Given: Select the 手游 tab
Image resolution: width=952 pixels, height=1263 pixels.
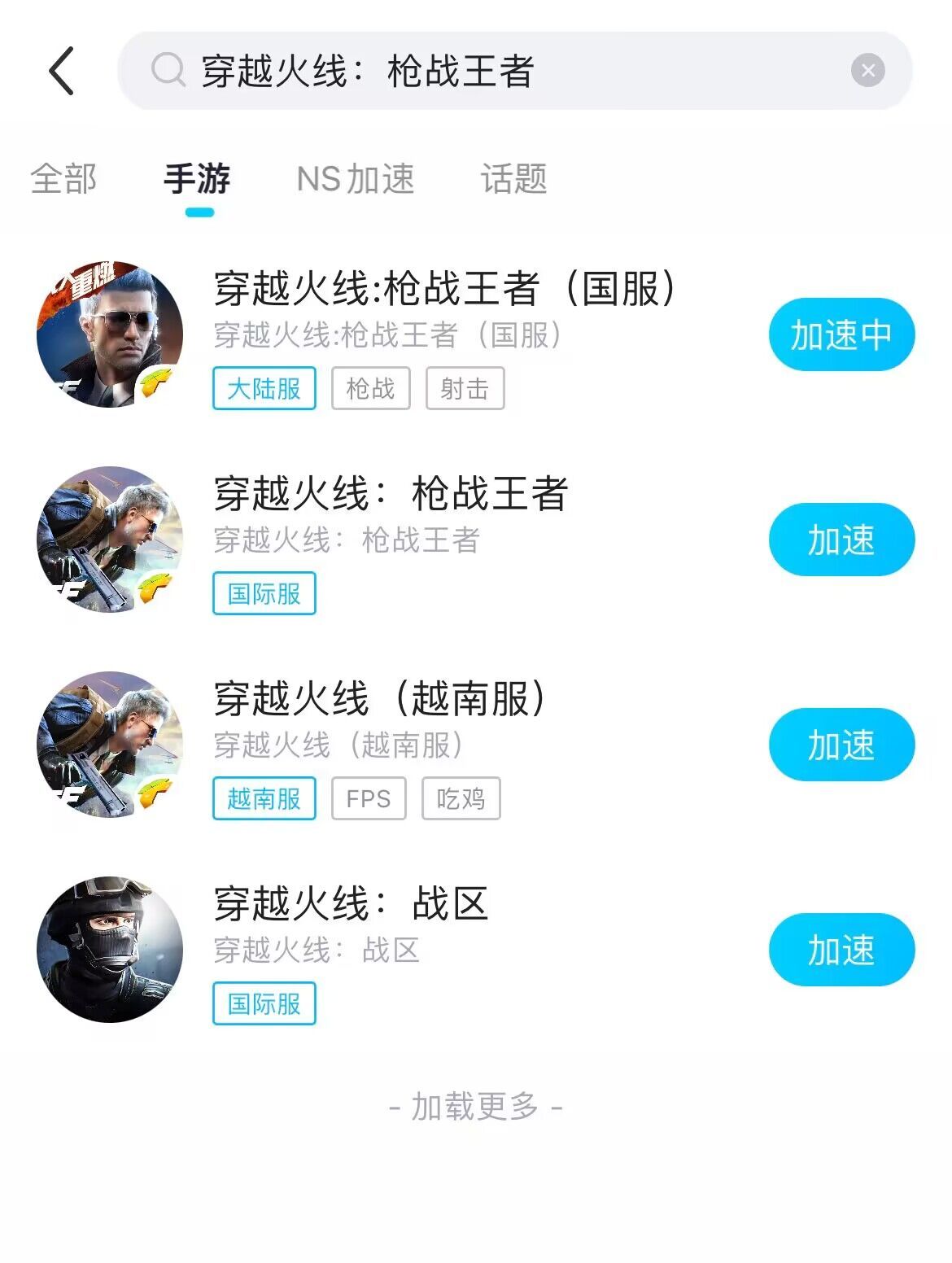Looking at the screenshot, I should tap(198, 179).
